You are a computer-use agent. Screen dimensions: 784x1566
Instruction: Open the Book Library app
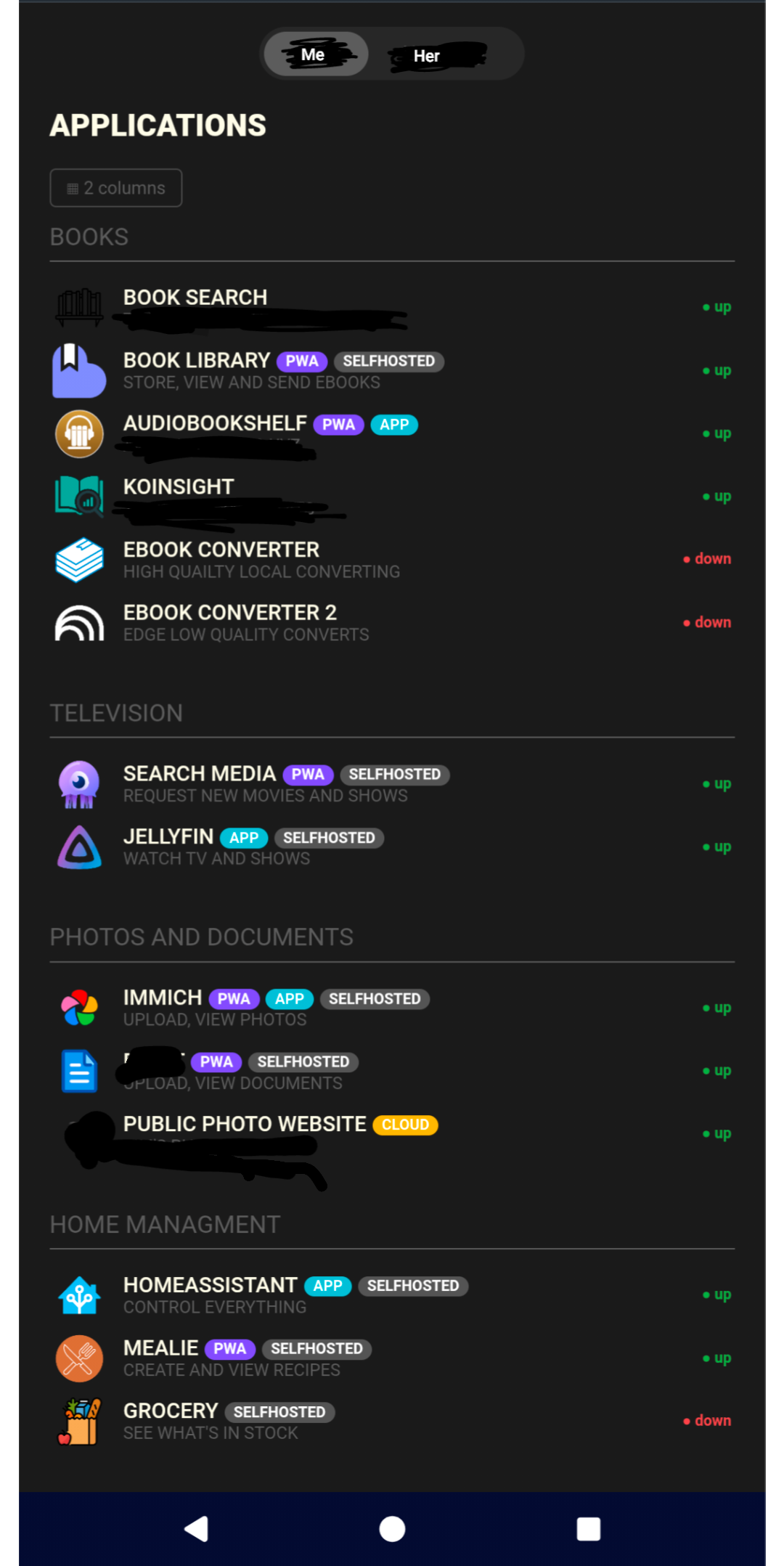(x=197, y=361)
